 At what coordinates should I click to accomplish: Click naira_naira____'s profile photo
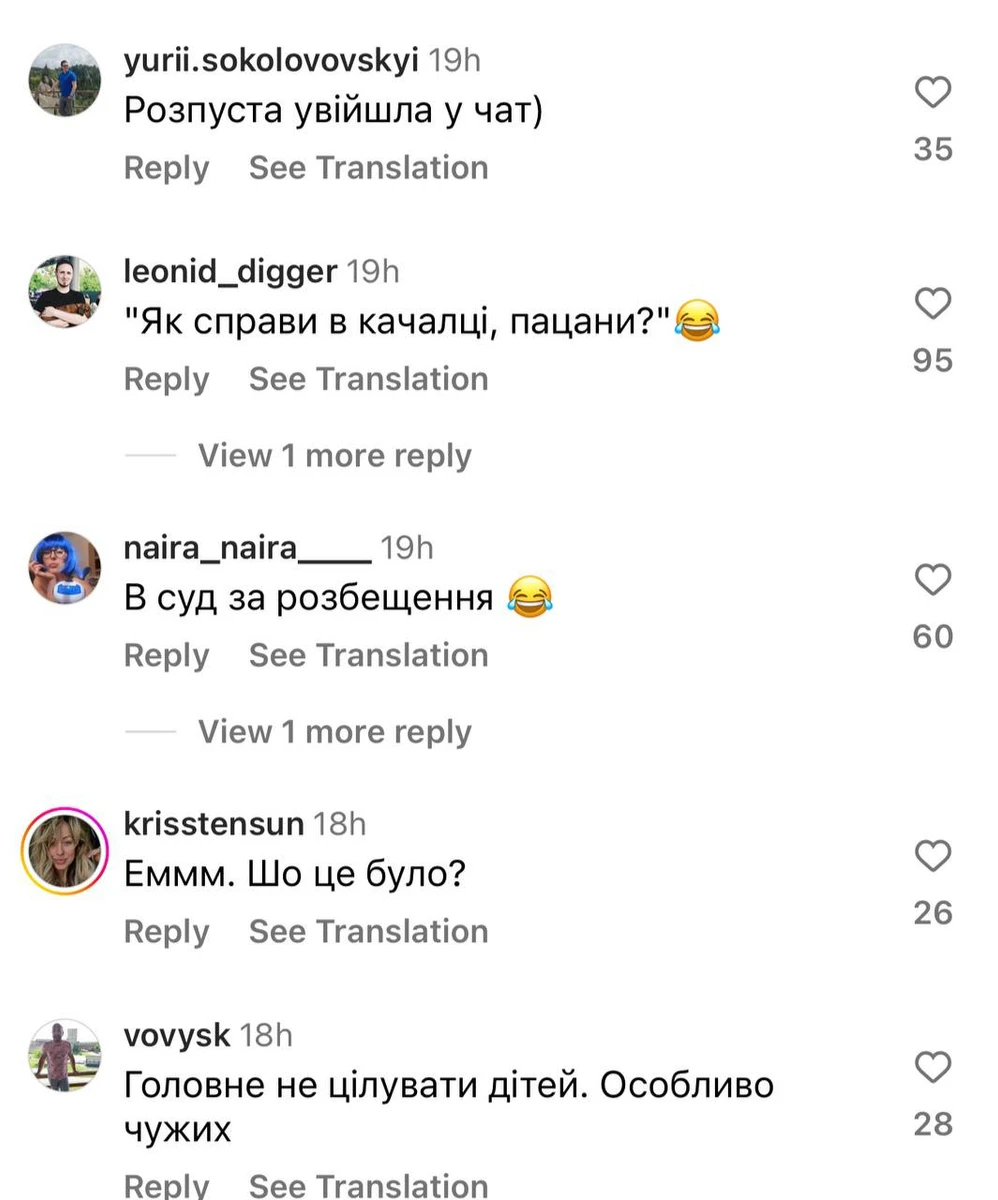[x=64, y=566]
